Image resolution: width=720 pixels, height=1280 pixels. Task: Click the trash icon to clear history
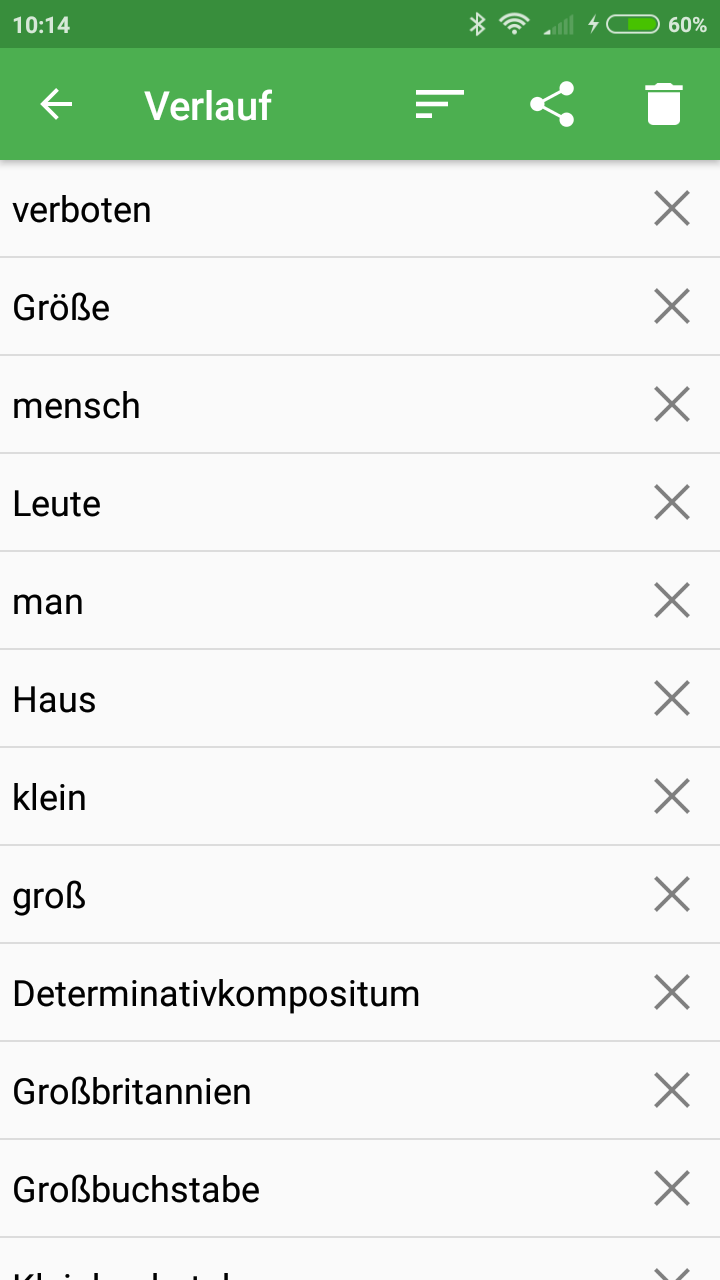[663, 104]
